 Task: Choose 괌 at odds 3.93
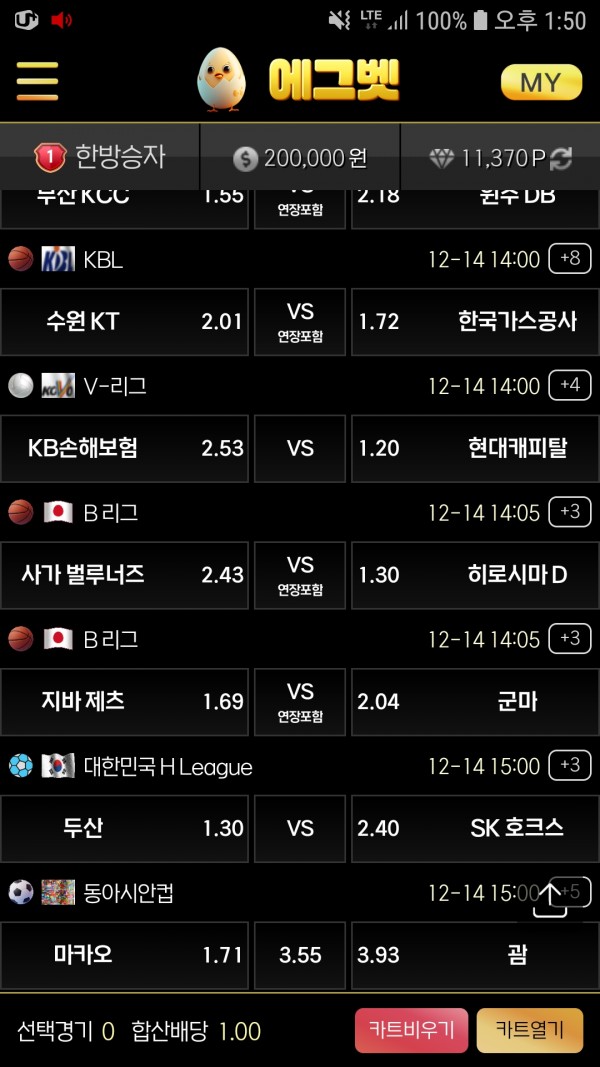point(472,955)
